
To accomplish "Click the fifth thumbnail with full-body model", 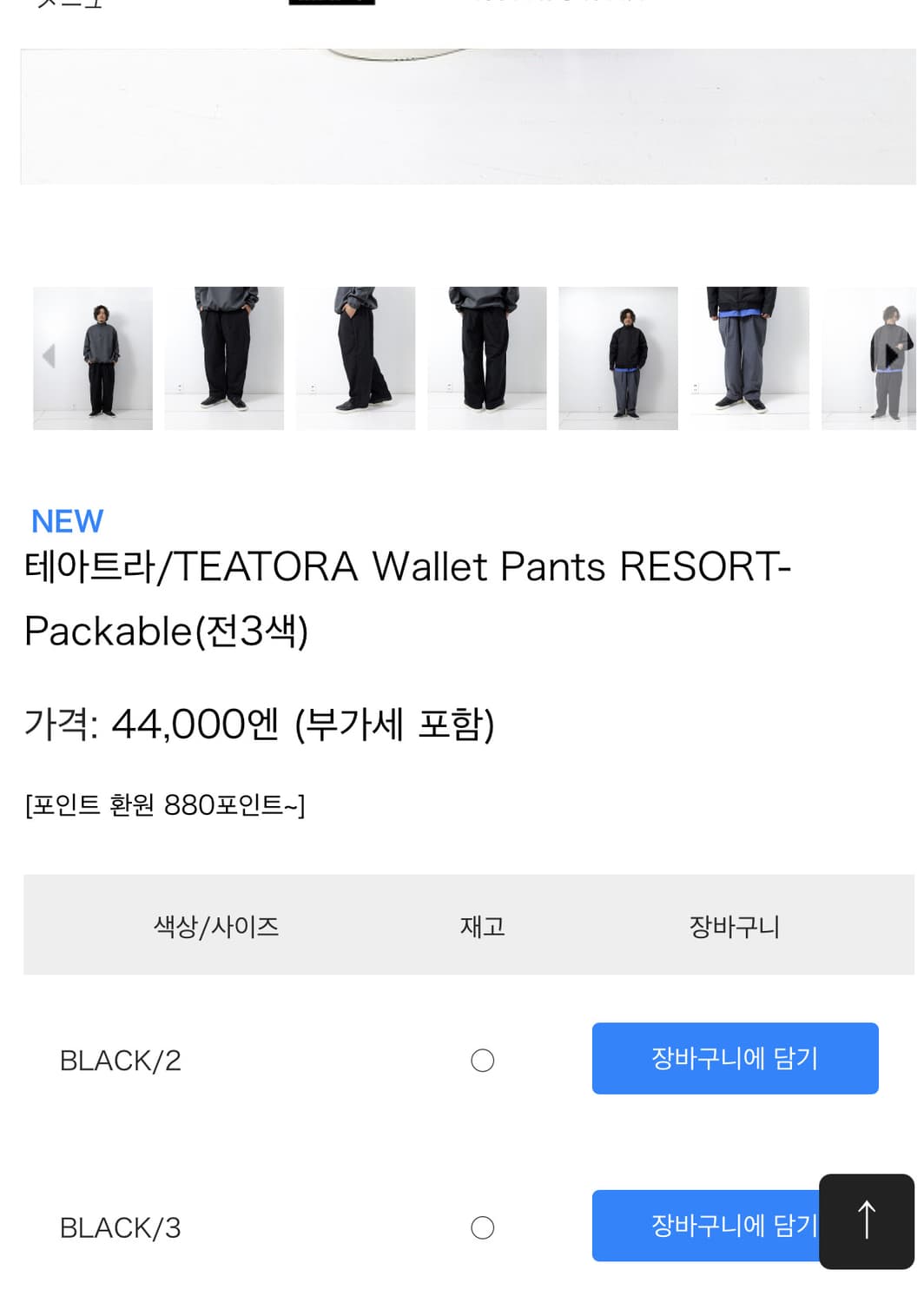I will (x=617, y=357).
